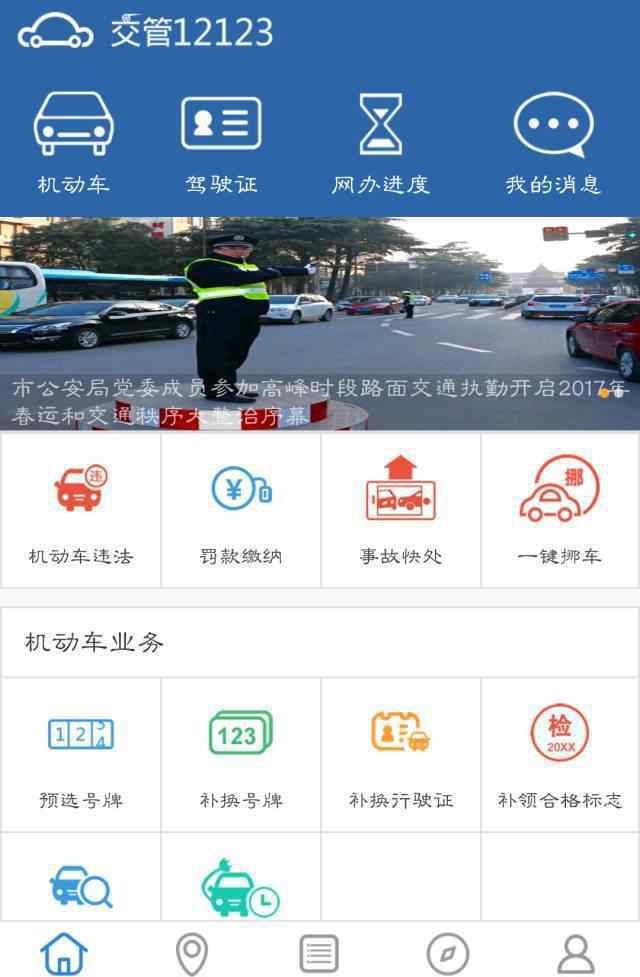This screenshot has height=977, width=640.
Task: Open the 驾驶证 driver license section
Action: pyautogui.click(x=221, y=142)
